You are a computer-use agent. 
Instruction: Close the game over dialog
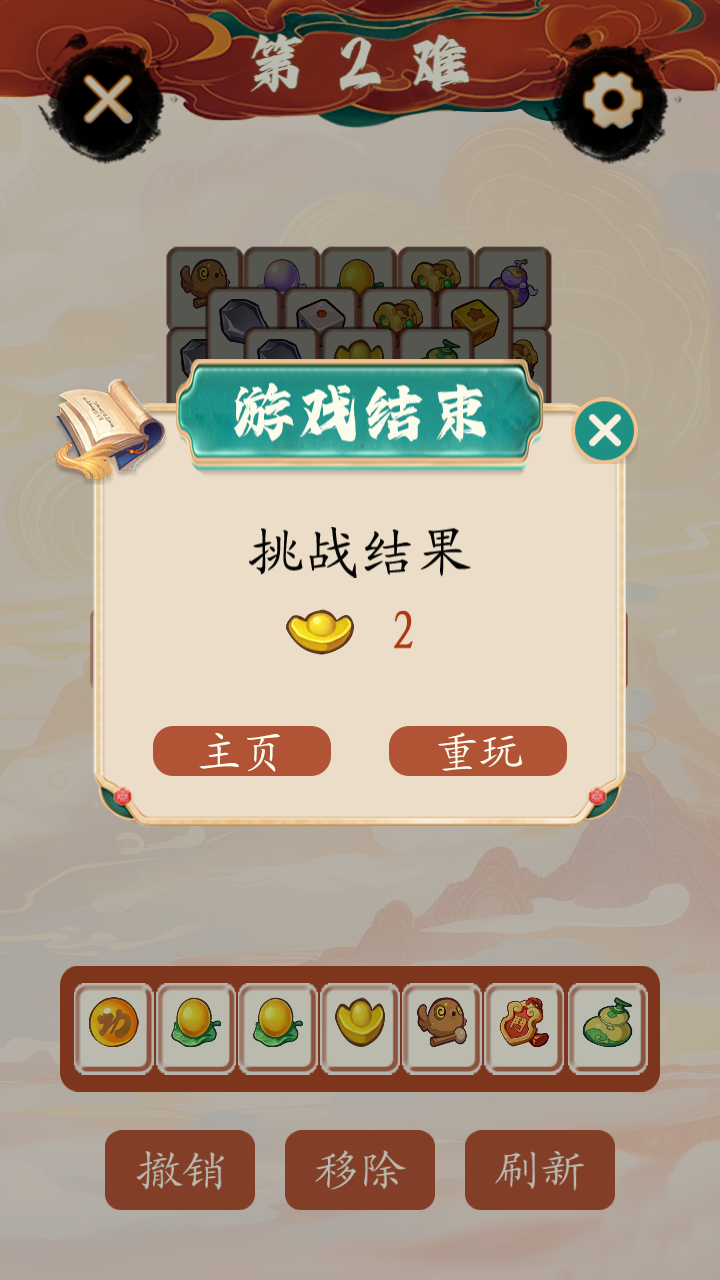[605, 431]
